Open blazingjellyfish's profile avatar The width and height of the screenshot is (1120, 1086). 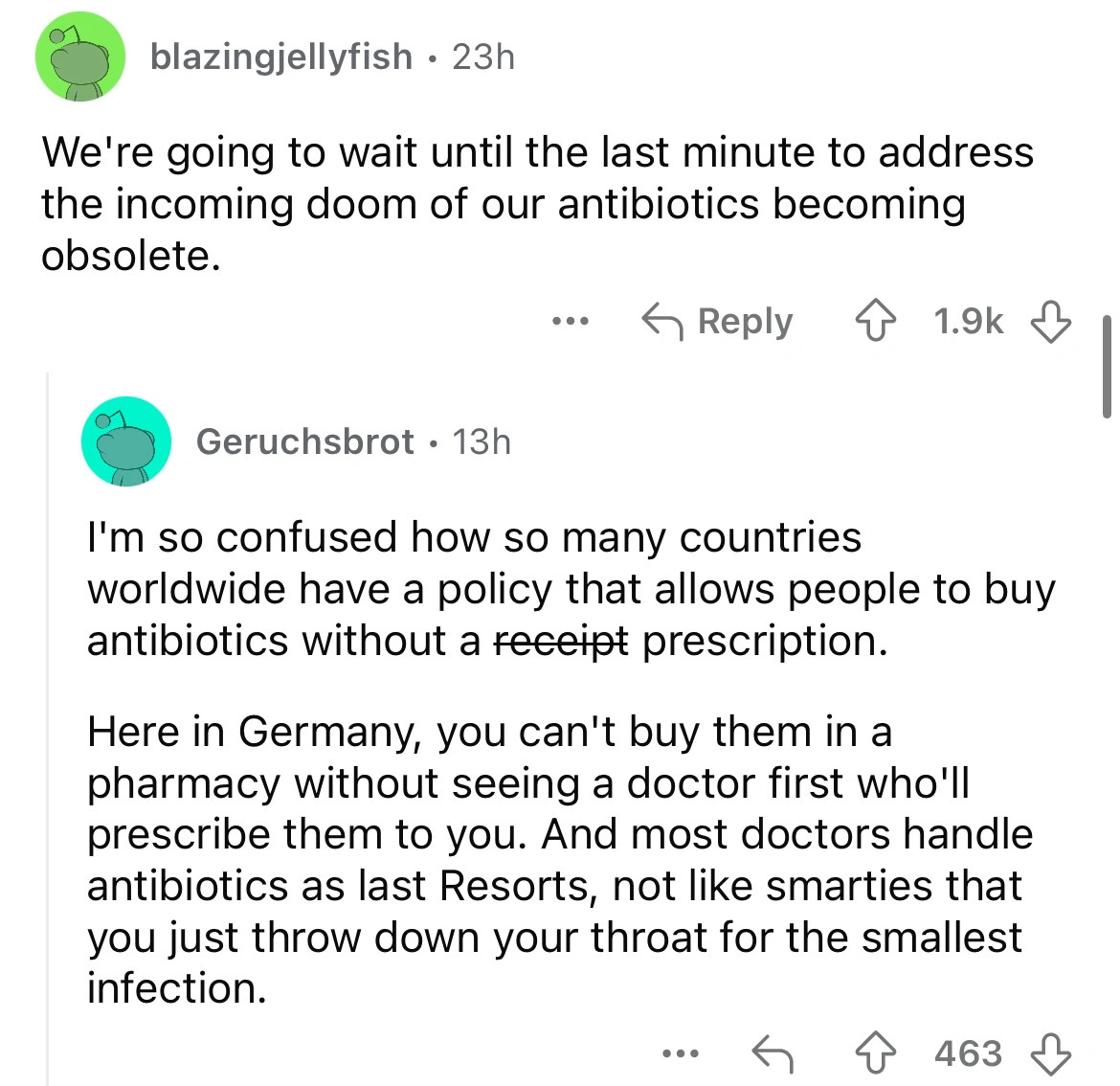coord(80,57)
